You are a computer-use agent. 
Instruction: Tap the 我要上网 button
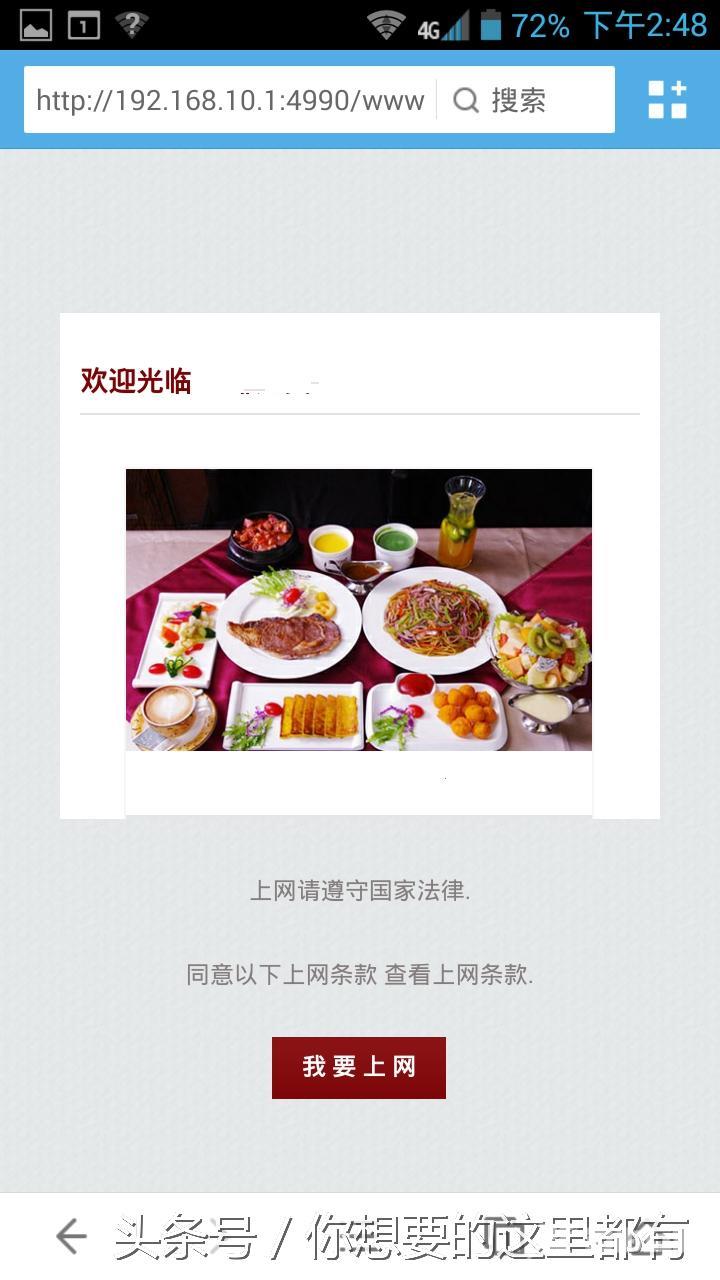pyautogui.click(x=359, y=1067)
